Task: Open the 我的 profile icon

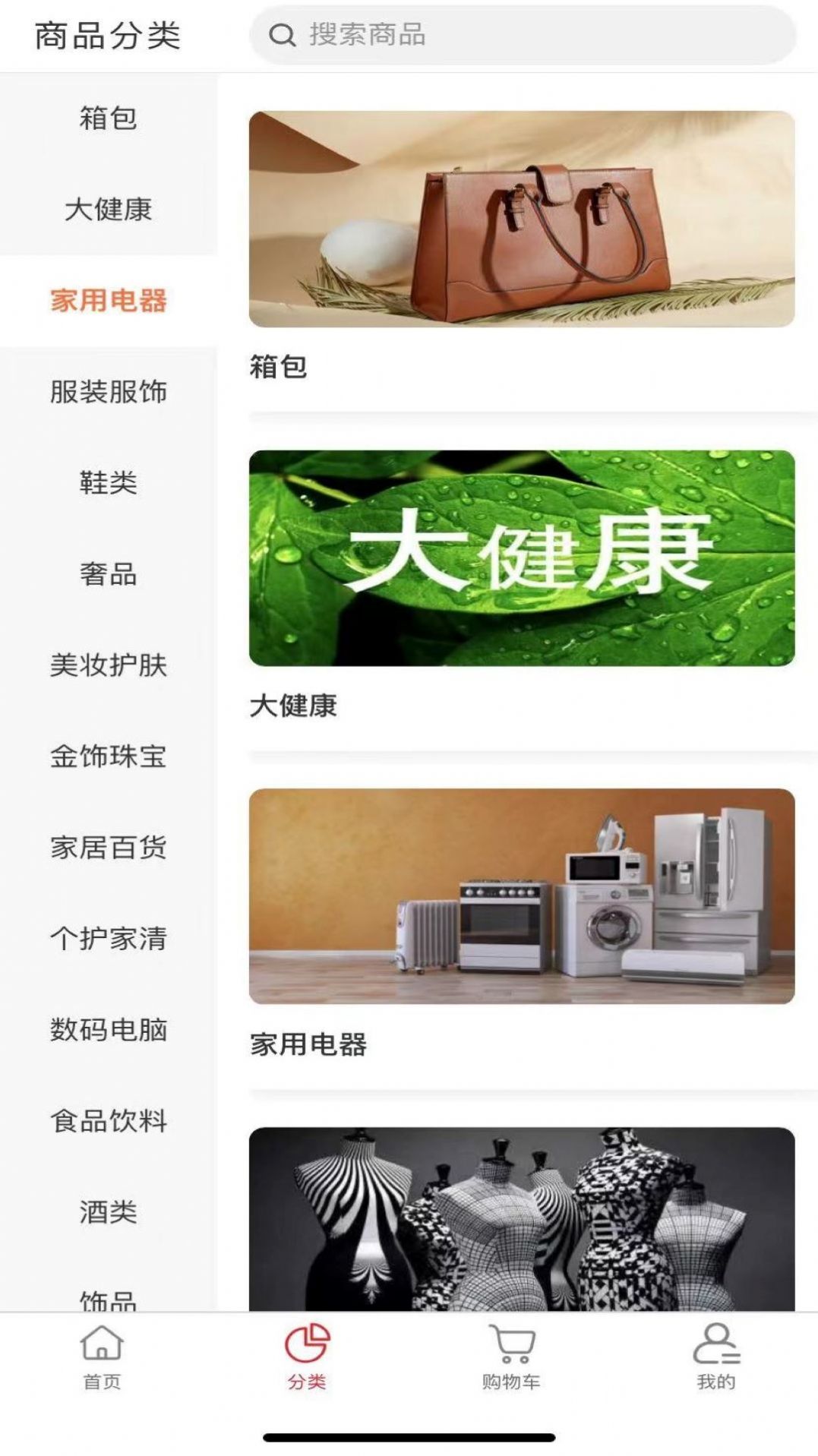Action: point(715,1360)
